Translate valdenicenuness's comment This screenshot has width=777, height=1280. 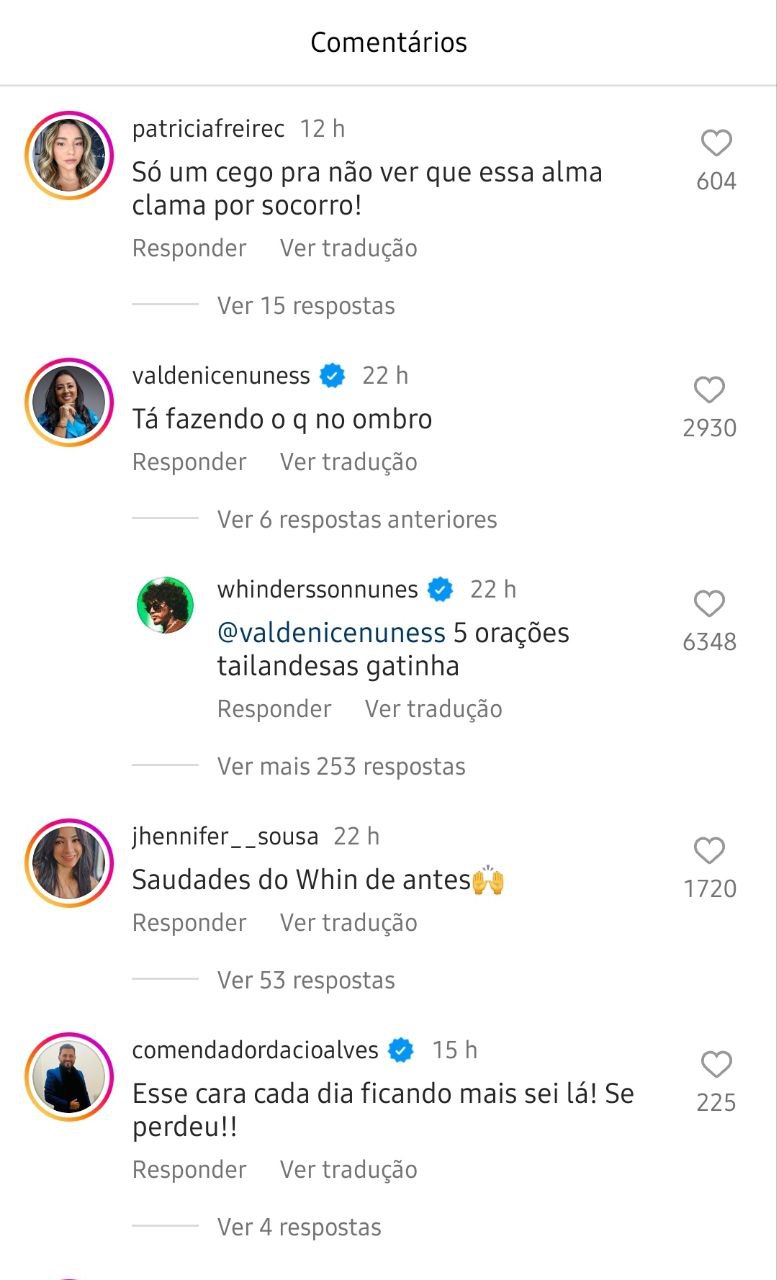point(348,462)
